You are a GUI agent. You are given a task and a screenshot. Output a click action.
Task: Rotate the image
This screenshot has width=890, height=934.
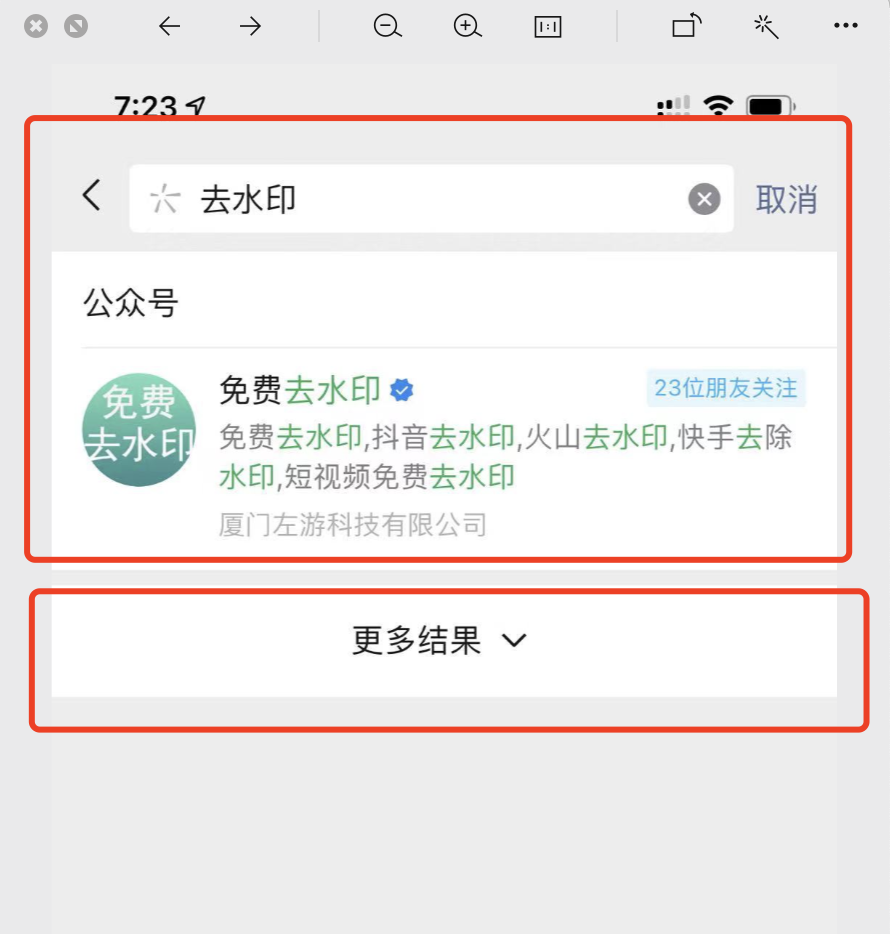[687, 26]
